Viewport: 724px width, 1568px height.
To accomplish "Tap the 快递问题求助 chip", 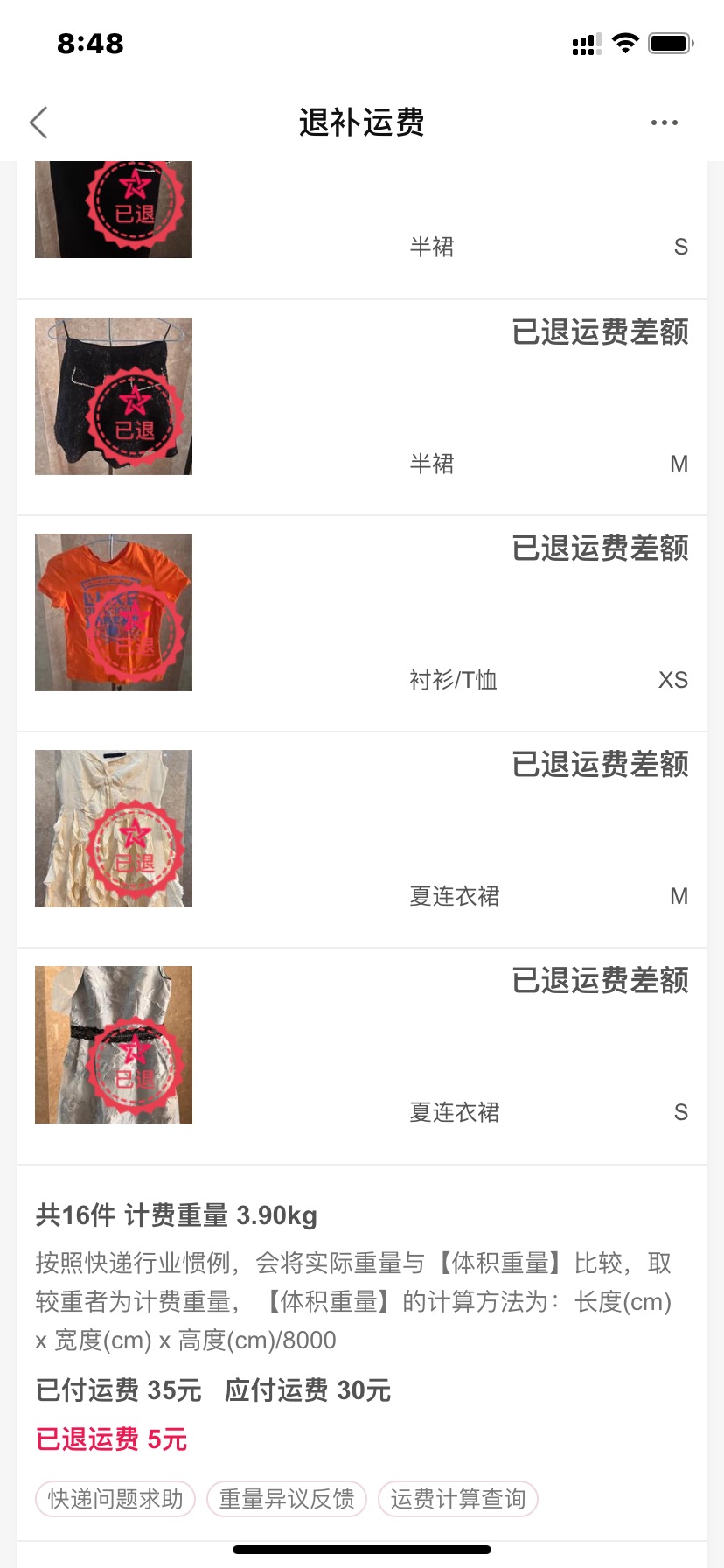I will tap(115, 1499).
